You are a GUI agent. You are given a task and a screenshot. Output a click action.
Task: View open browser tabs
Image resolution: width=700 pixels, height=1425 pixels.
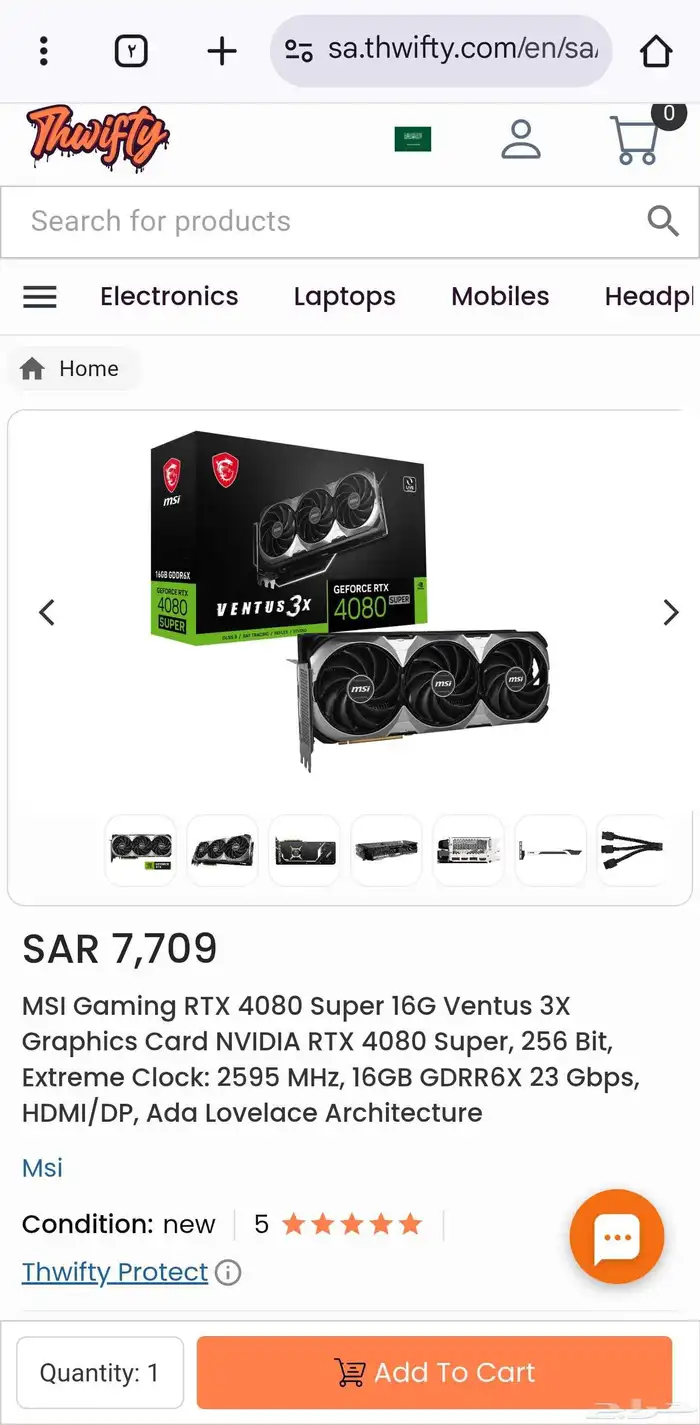point(131,50)
